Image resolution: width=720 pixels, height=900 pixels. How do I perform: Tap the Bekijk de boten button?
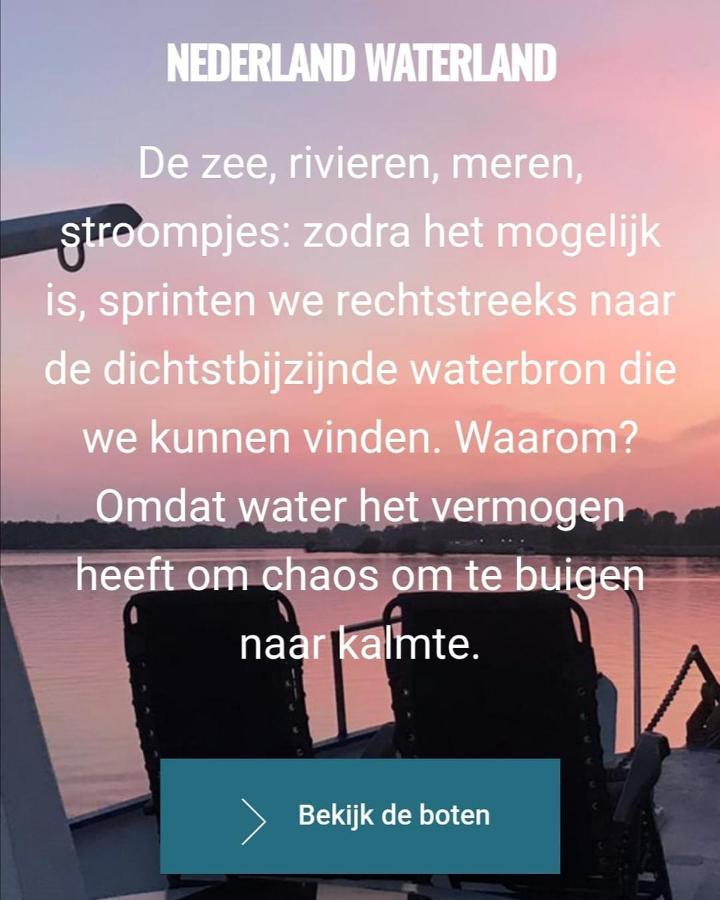360,816
